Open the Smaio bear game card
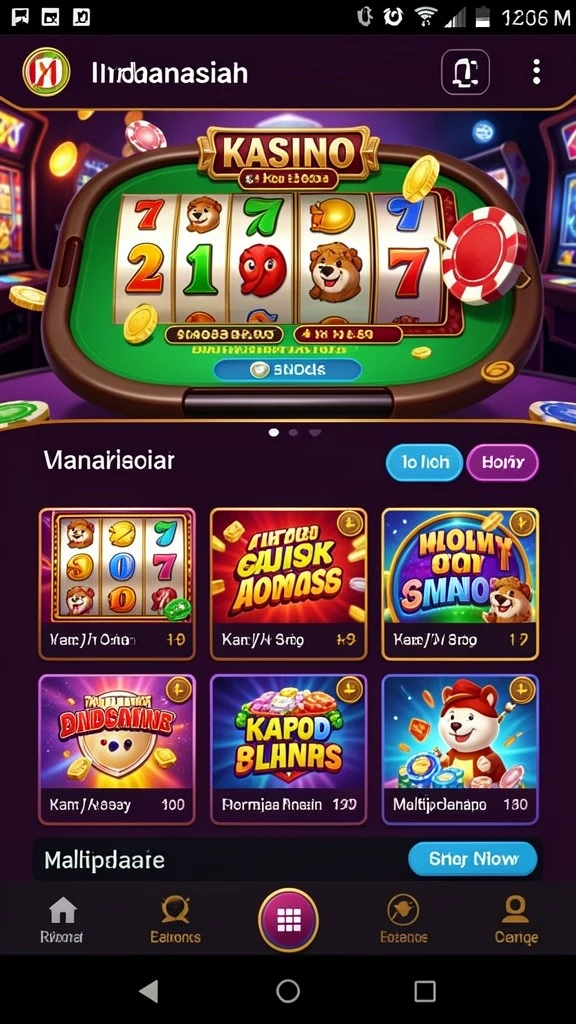Image resolution: width=576 pixels, height=1024 pixels. tap(460, 584)
